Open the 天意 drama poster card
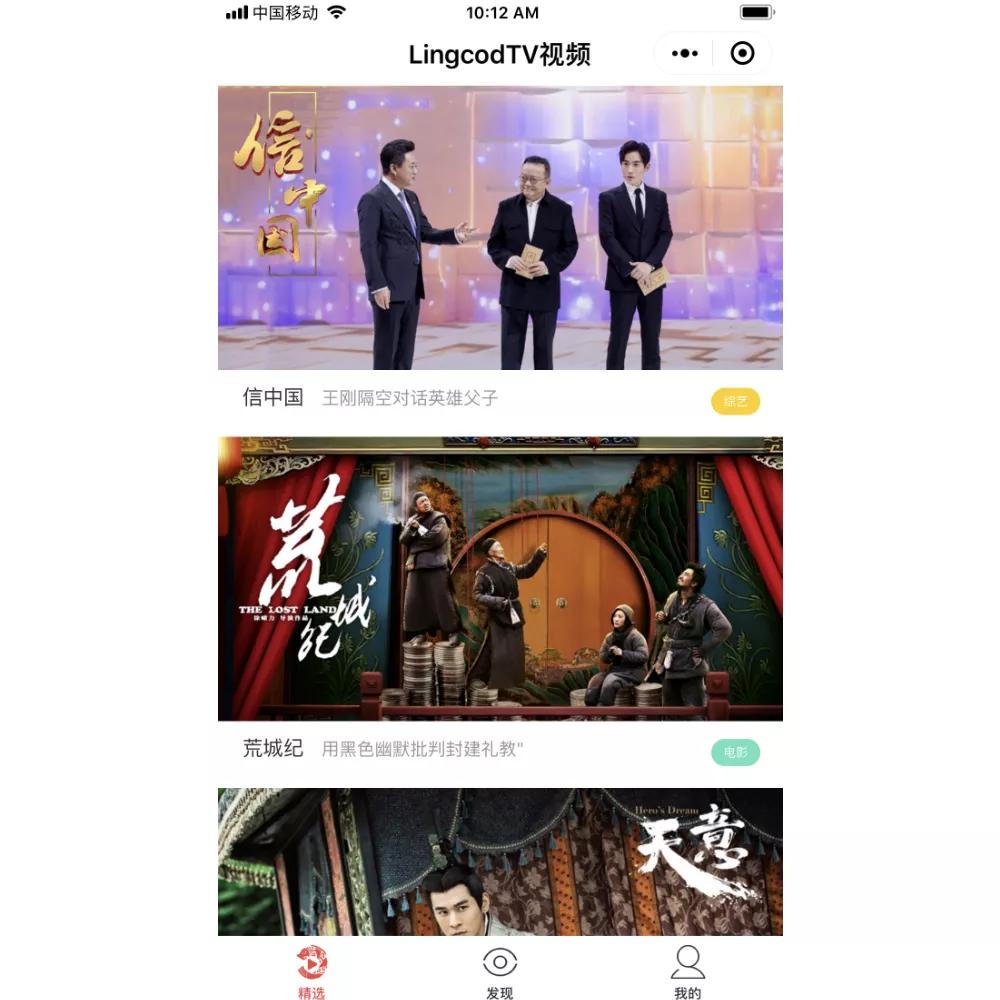This screenshot has height=1000, width=1000. (500, 862)
